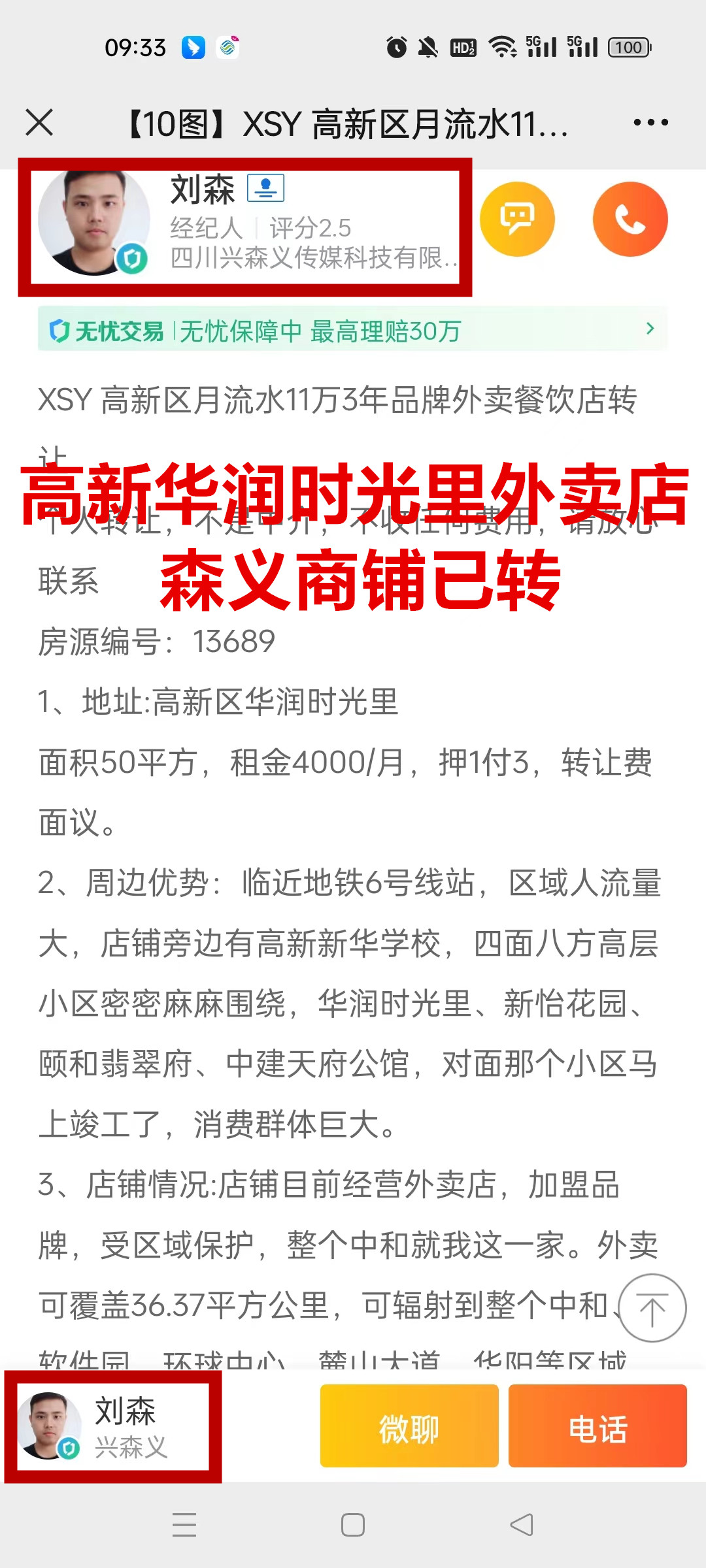The height and width of the screenshot is (1568, 706).
Task: Tap the yellow chat bubble icon
Action: coord(517,219)
